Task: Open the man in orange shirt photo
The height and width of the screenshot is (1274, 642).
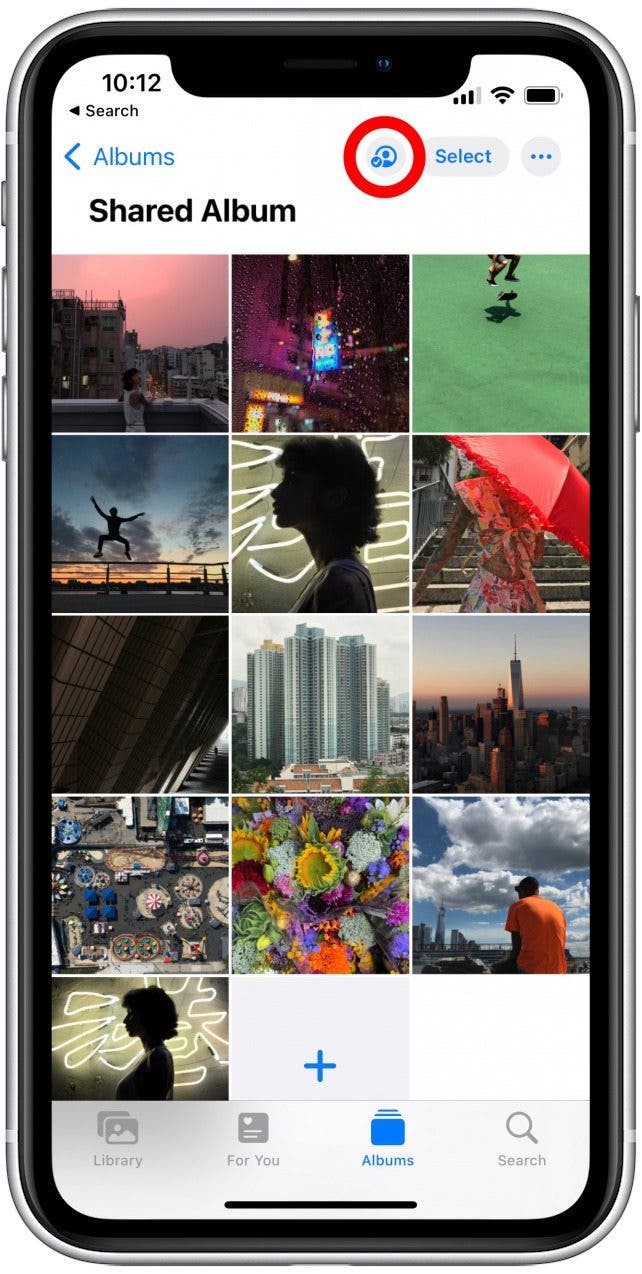Action: pyautogui.click(x=500, y=884)
